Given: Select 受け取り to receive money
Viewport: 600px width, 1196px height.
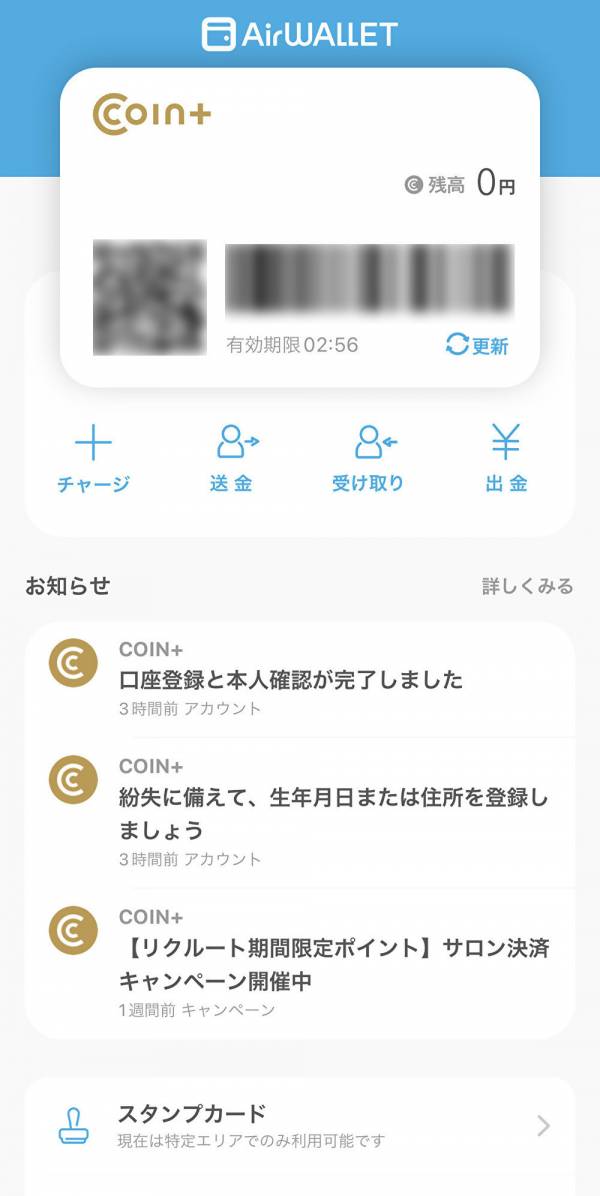Looking at the screenshot, I should pyautogui.click(x=368, y=459).
